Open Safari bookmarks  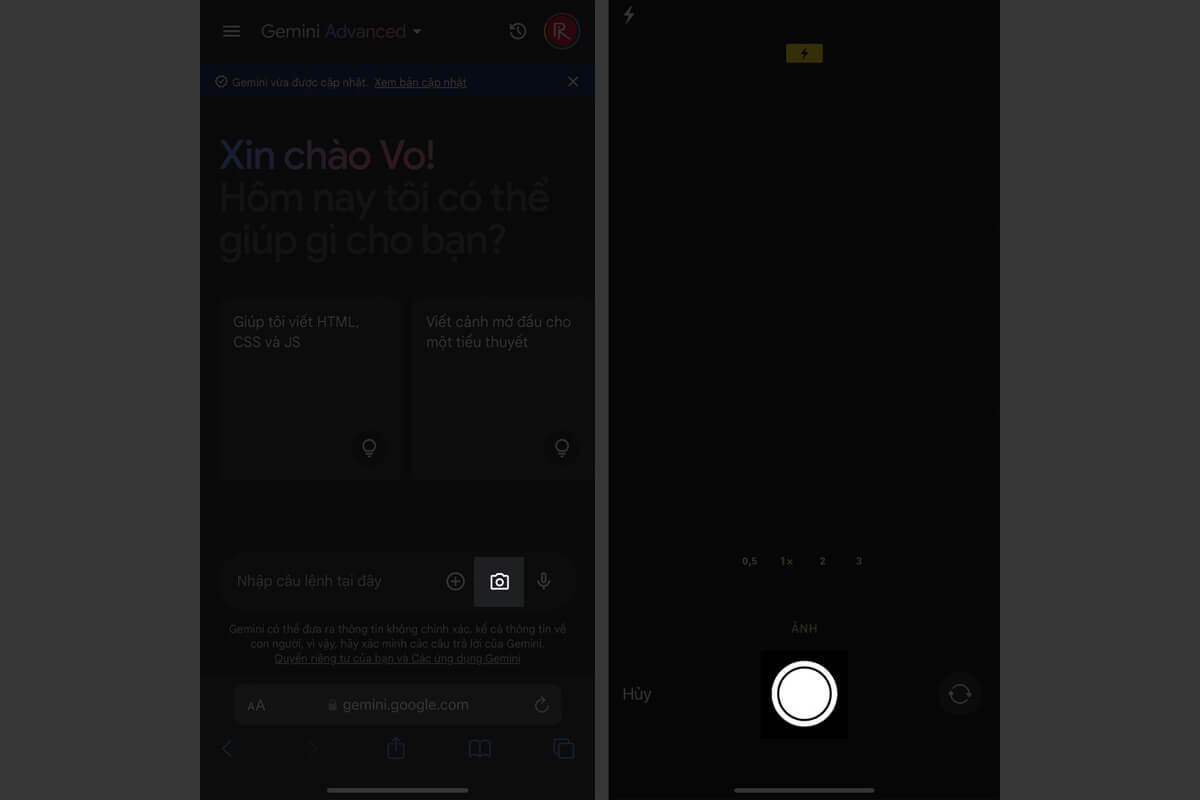(x=480, y=748)
